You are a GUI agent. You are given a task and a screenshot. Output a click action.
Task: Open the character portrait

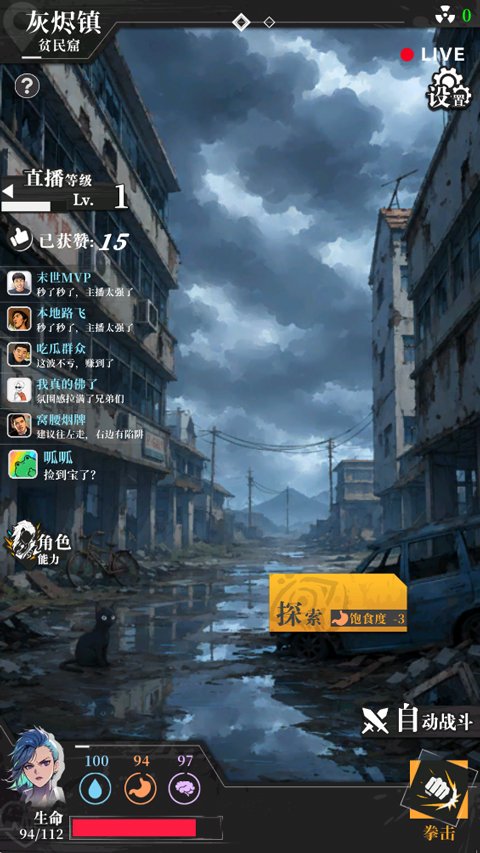click(35, 767)
